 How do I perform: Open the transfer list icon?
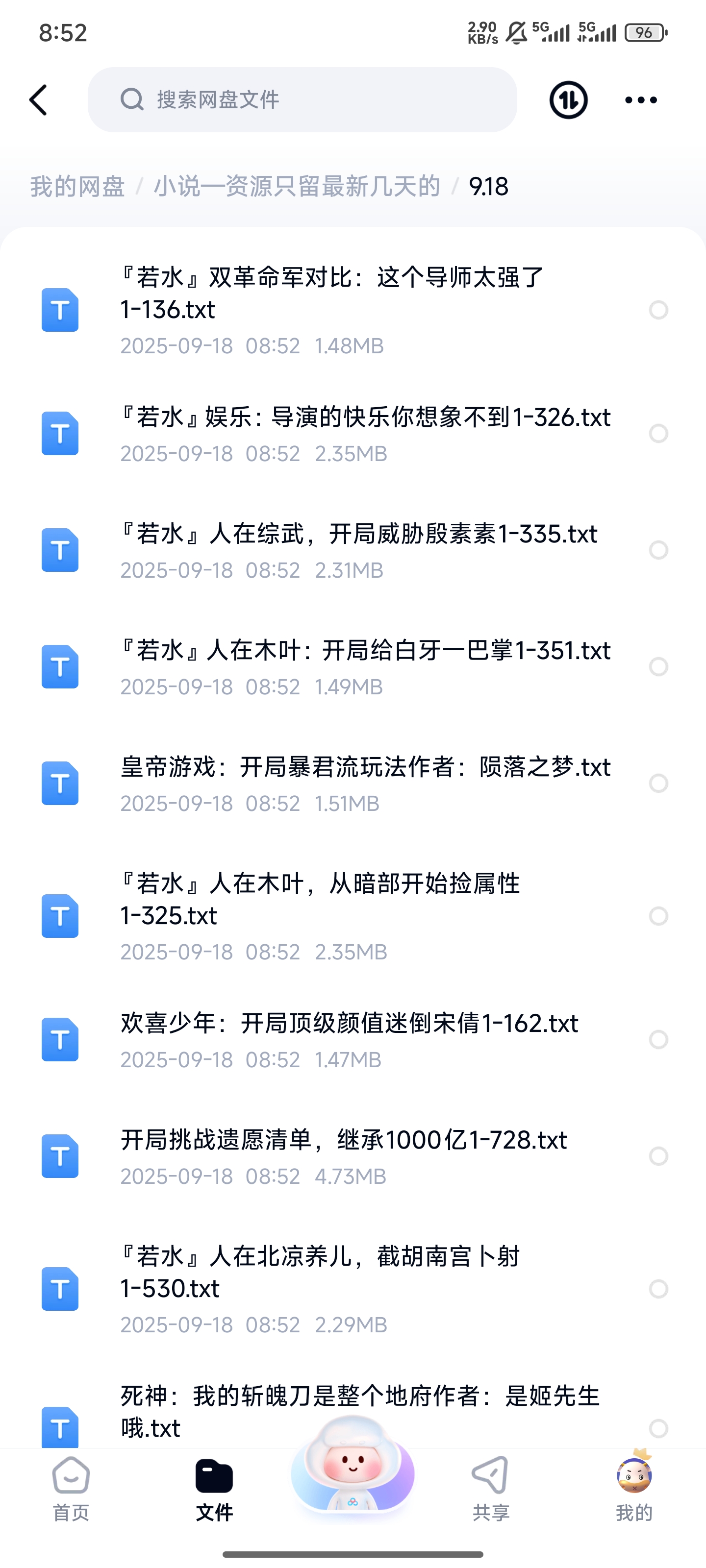coord(568,100)
